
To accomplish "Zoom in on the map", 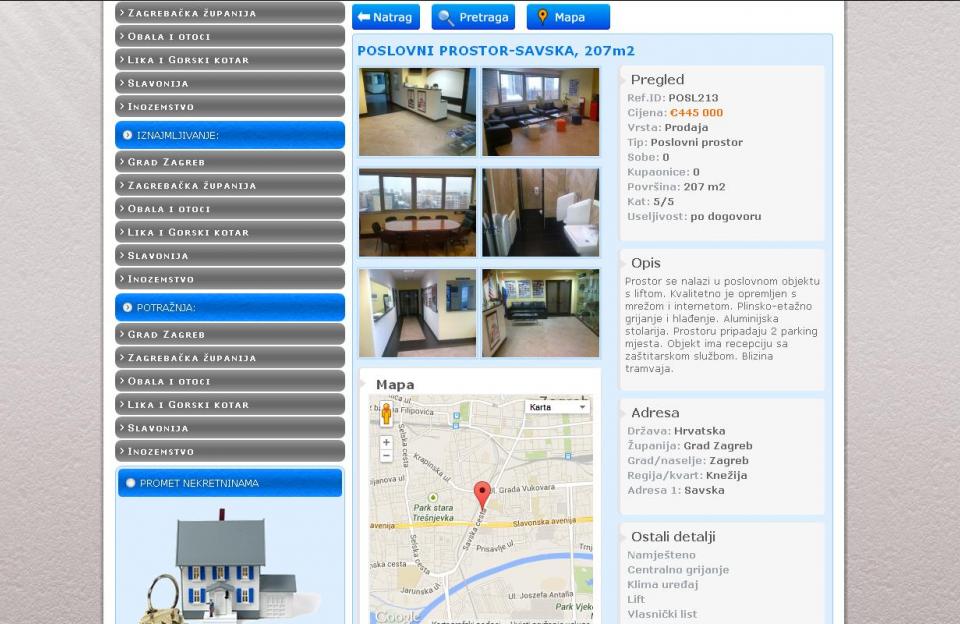I will pos(387,442).
